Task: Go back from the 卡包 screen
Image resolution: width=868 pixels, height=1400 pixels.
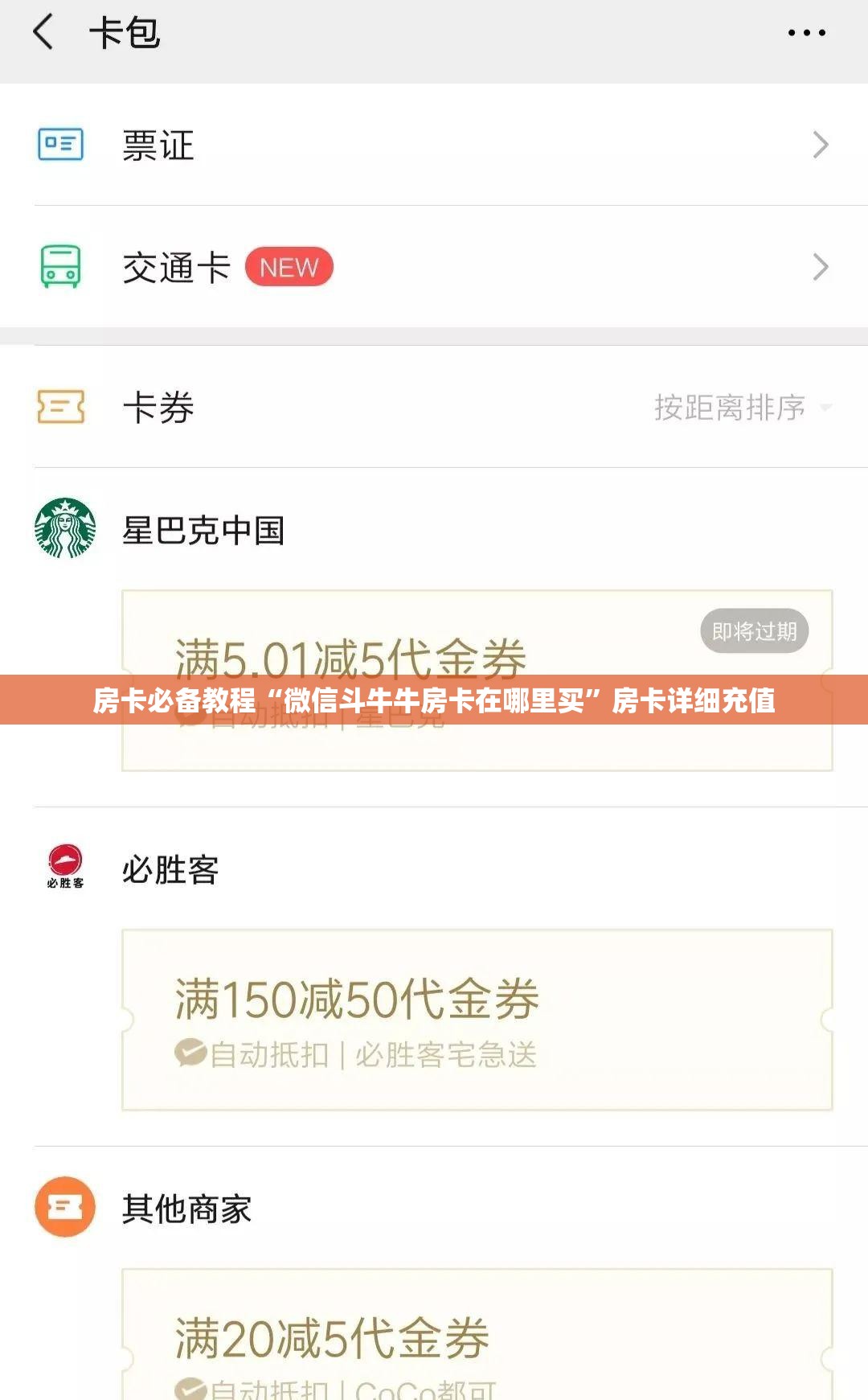Action: click(43, 32)
